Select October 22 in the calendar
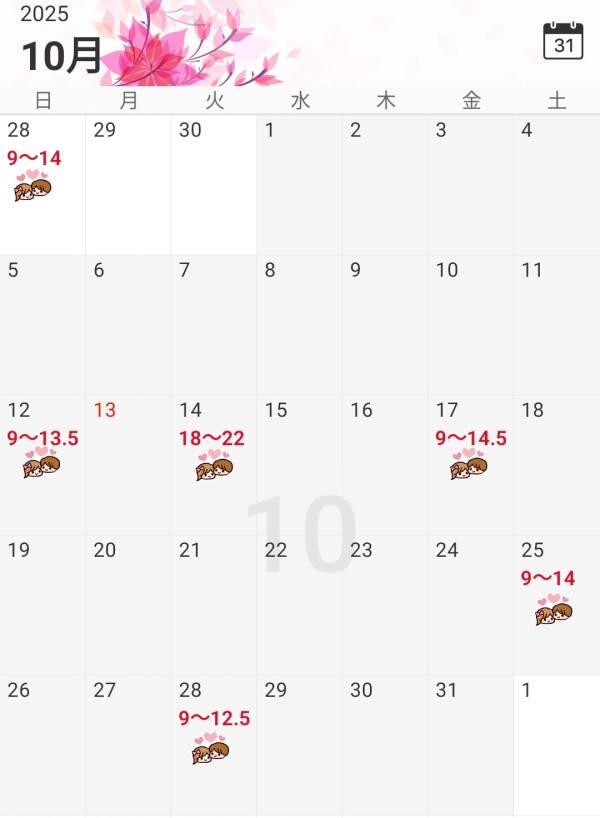Image resolution: width=600 pixels, height=818 pixels. 299,605
